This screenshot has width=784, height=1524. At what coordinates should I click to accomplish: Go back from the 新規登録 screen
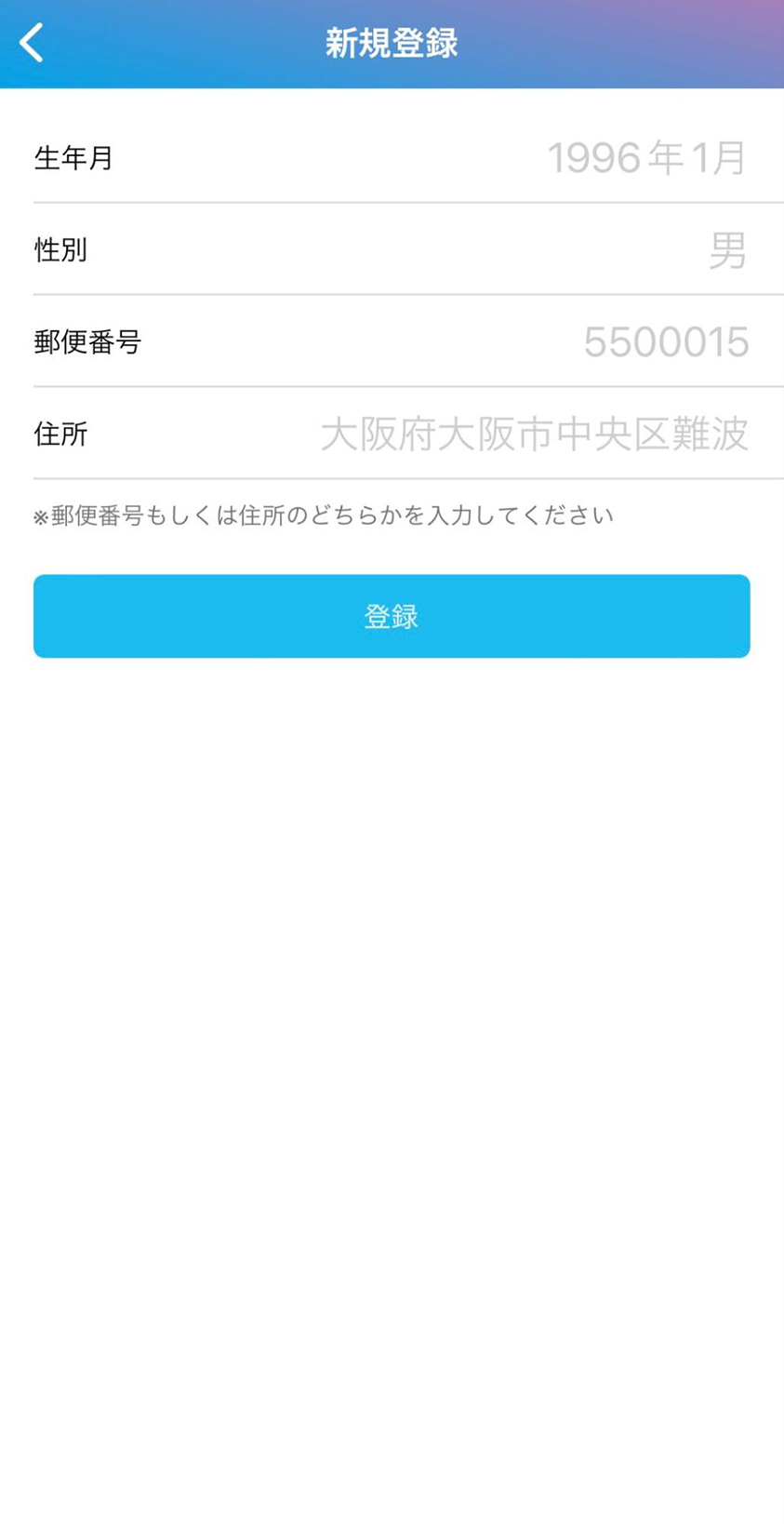(x=32, y=43)
